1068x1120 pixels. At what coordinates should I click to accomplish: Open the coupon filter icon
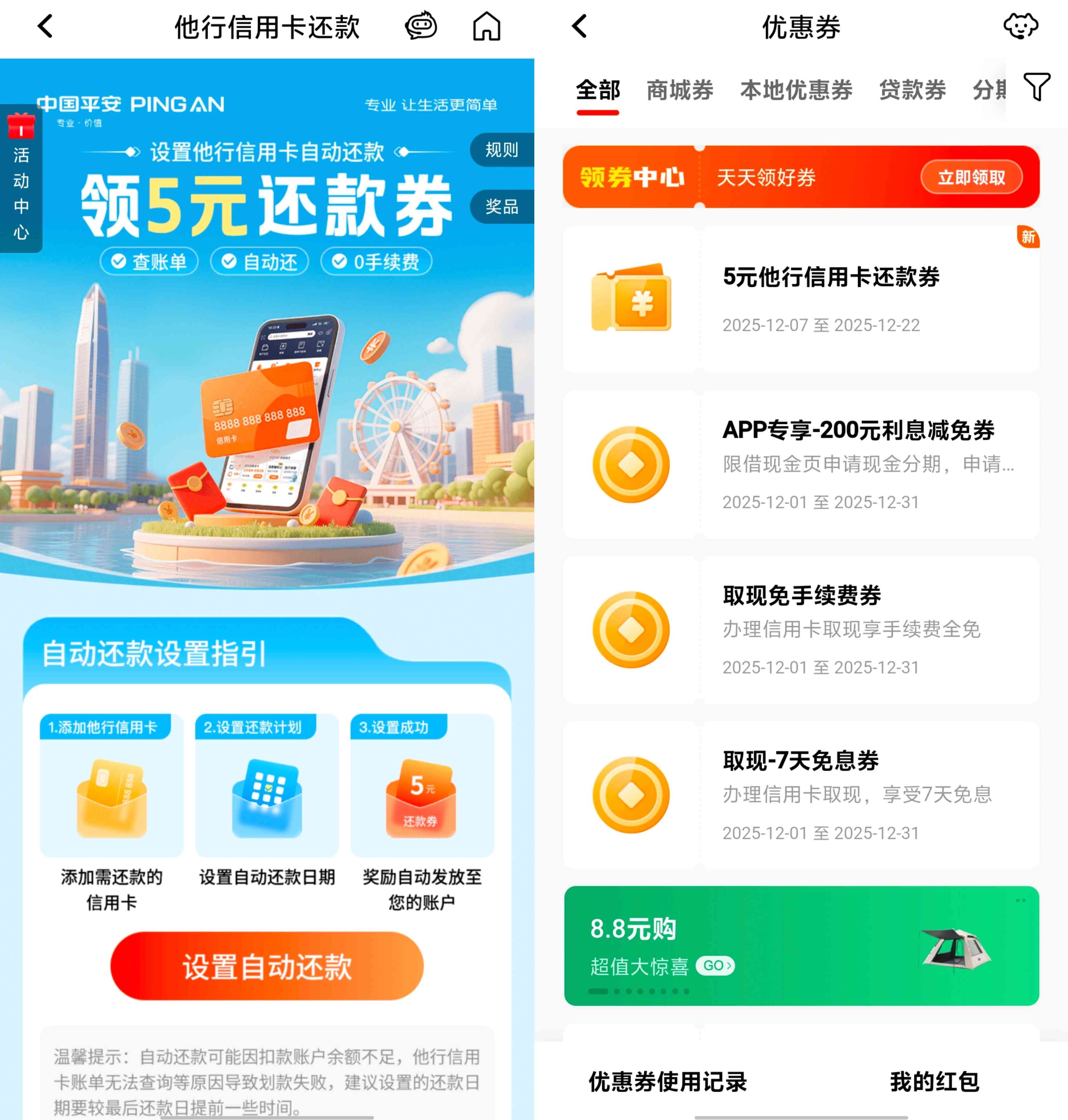pyautogui.click(x=1036, y=87)
